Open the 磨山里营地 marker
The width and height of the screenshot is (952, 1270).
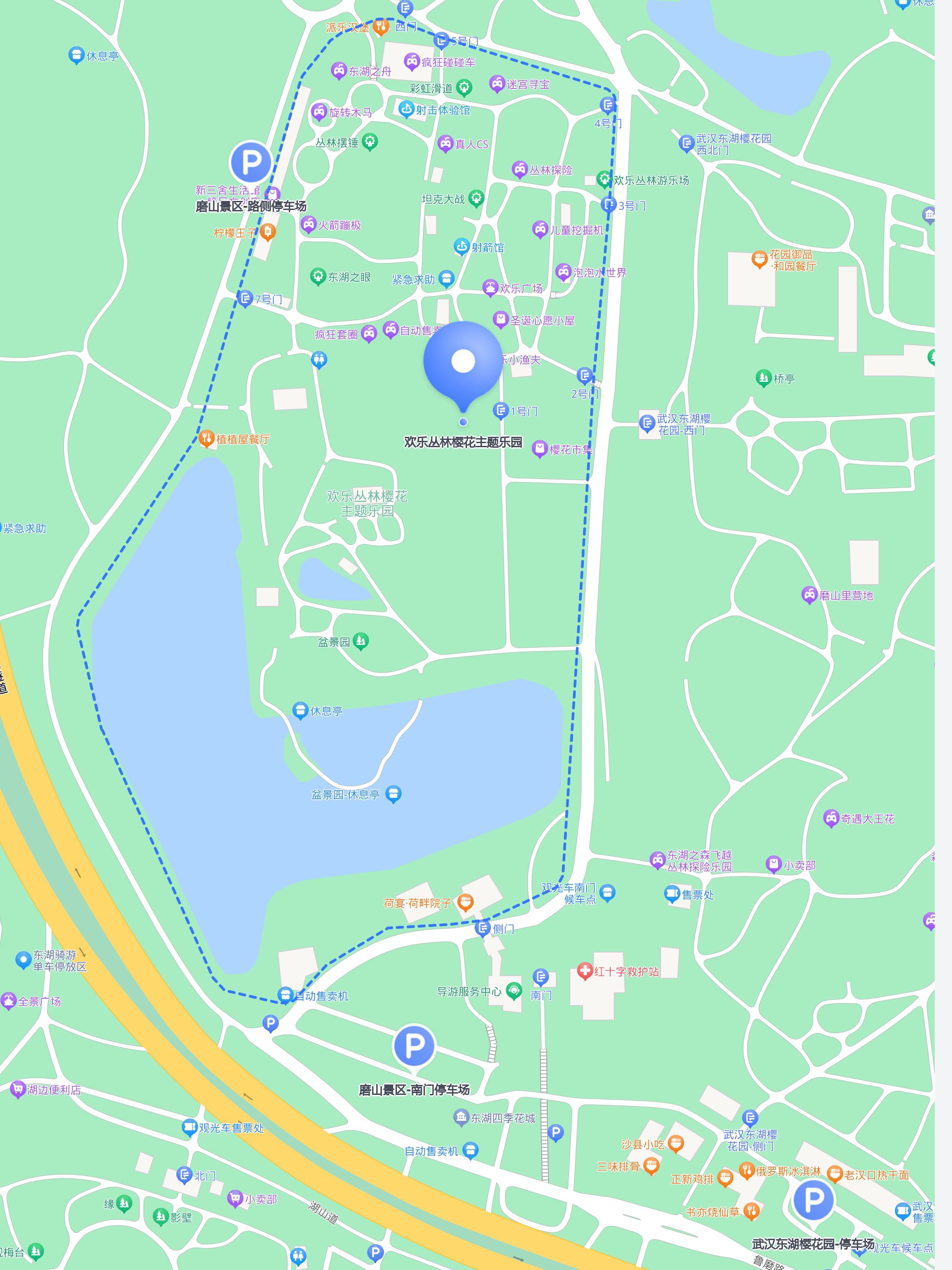[x=809, y=595]
